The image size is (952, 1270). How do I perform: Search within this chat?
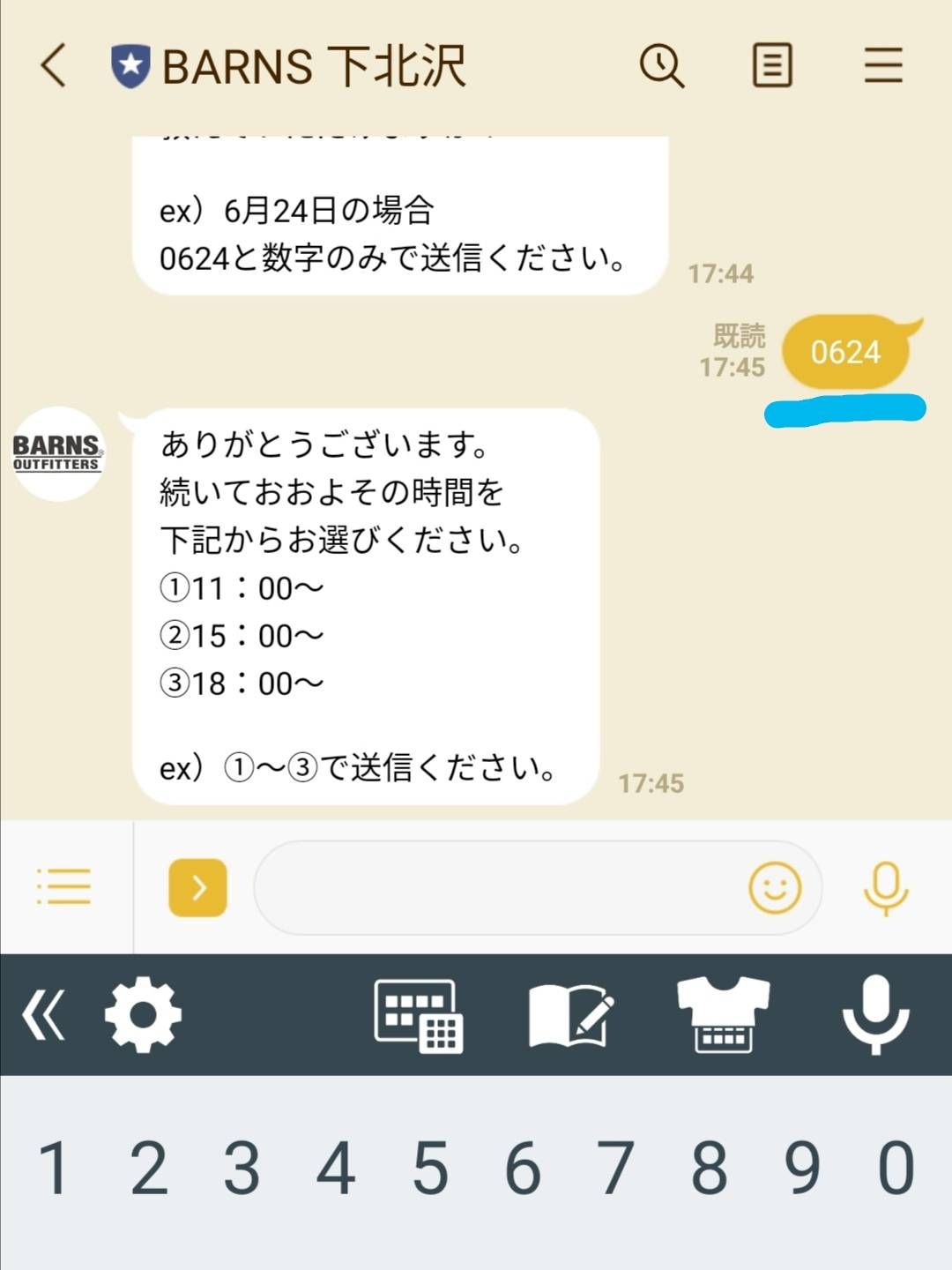click(661, 66)
